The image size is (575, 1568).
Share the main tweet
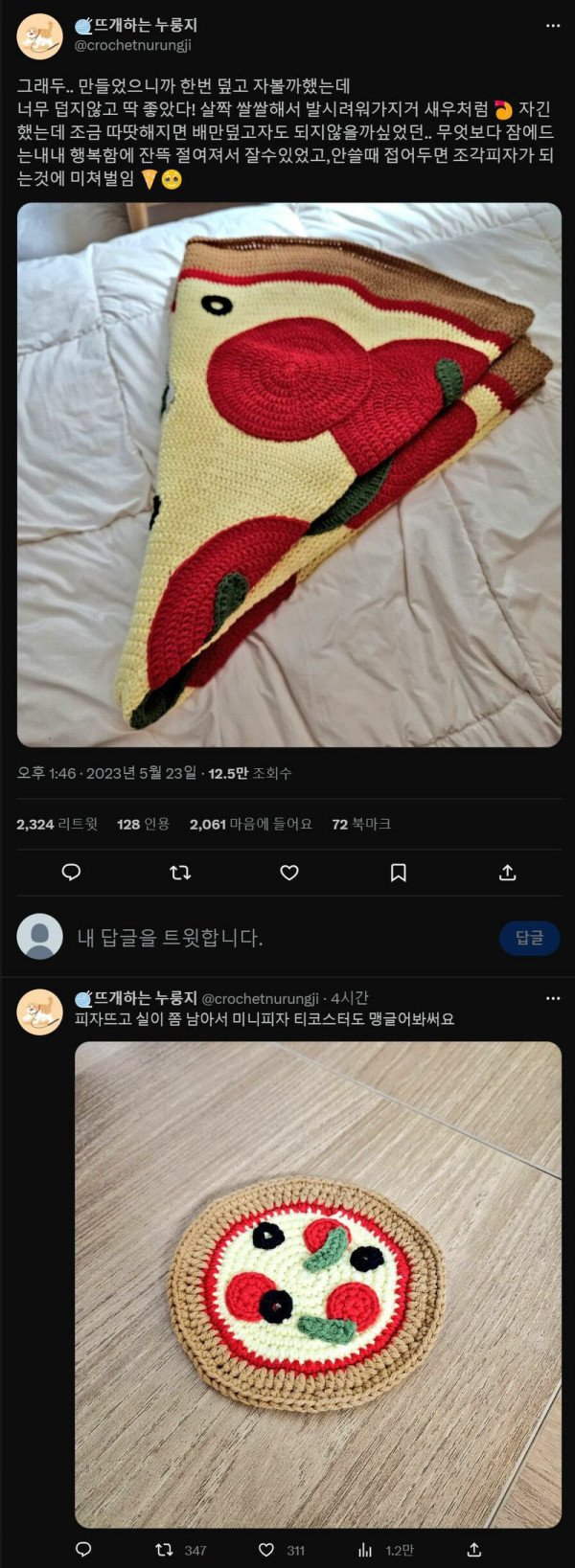coord(508,872)
